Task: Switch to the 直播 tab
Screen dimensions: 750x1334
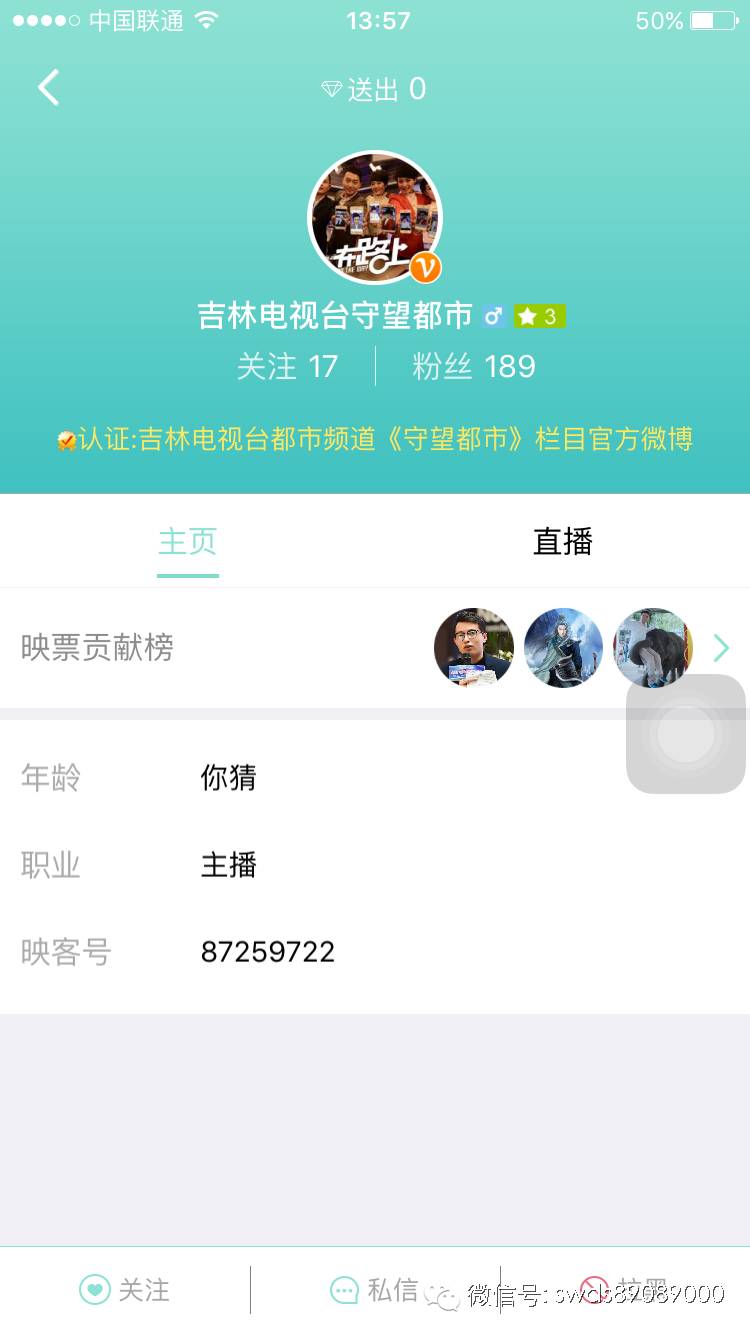Action: pyautogui.click(x=562, y=542)
